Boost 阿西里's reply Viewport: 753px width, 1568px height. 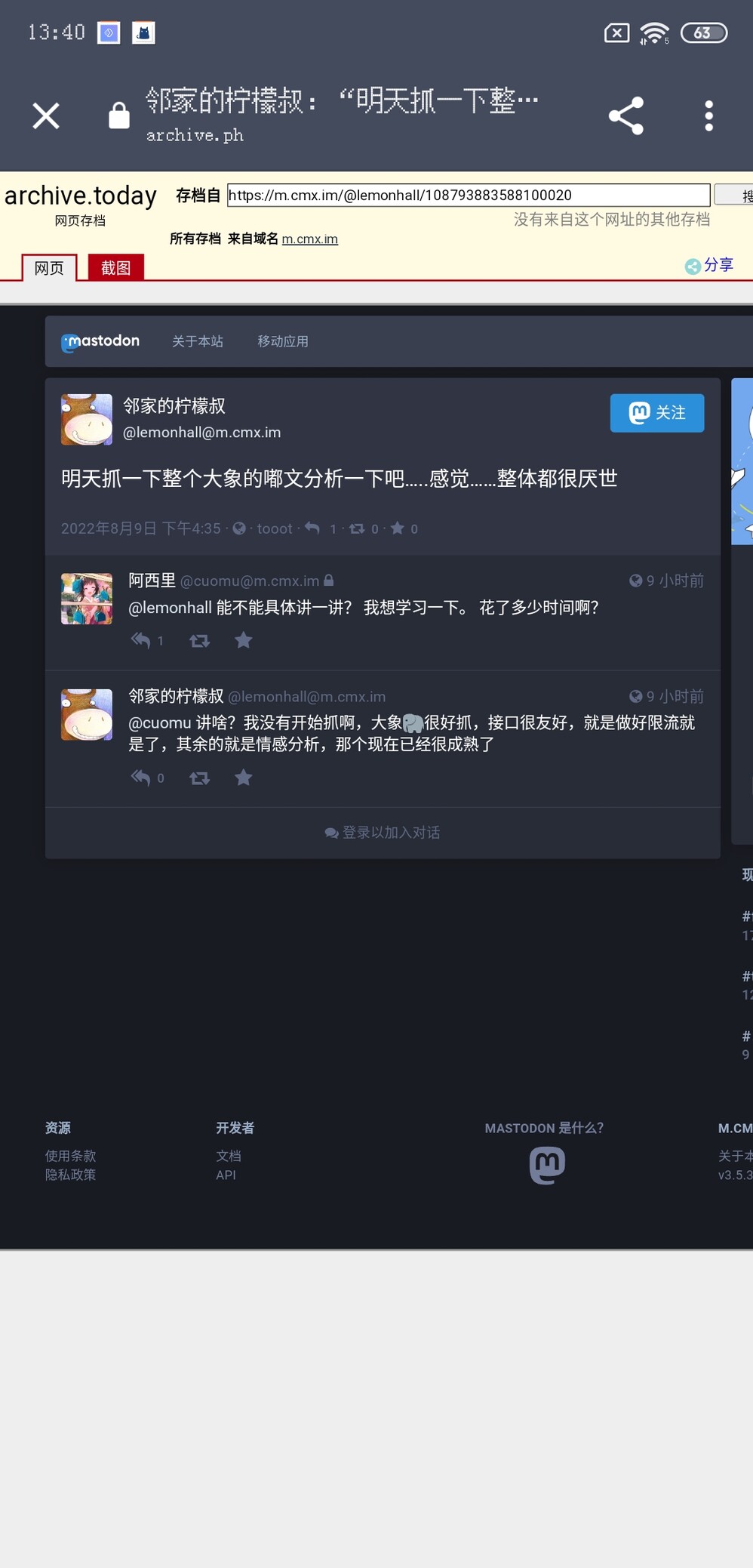199,640
